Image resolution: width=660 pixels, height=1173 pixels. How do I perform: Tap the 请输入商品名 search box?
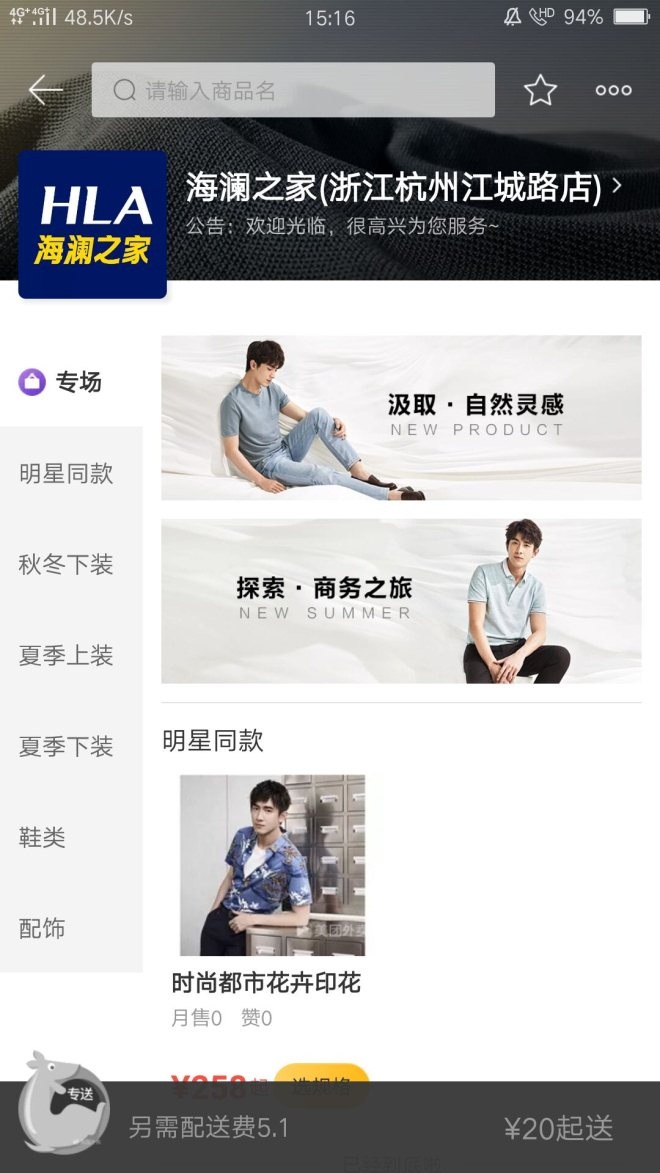(293, 90)
